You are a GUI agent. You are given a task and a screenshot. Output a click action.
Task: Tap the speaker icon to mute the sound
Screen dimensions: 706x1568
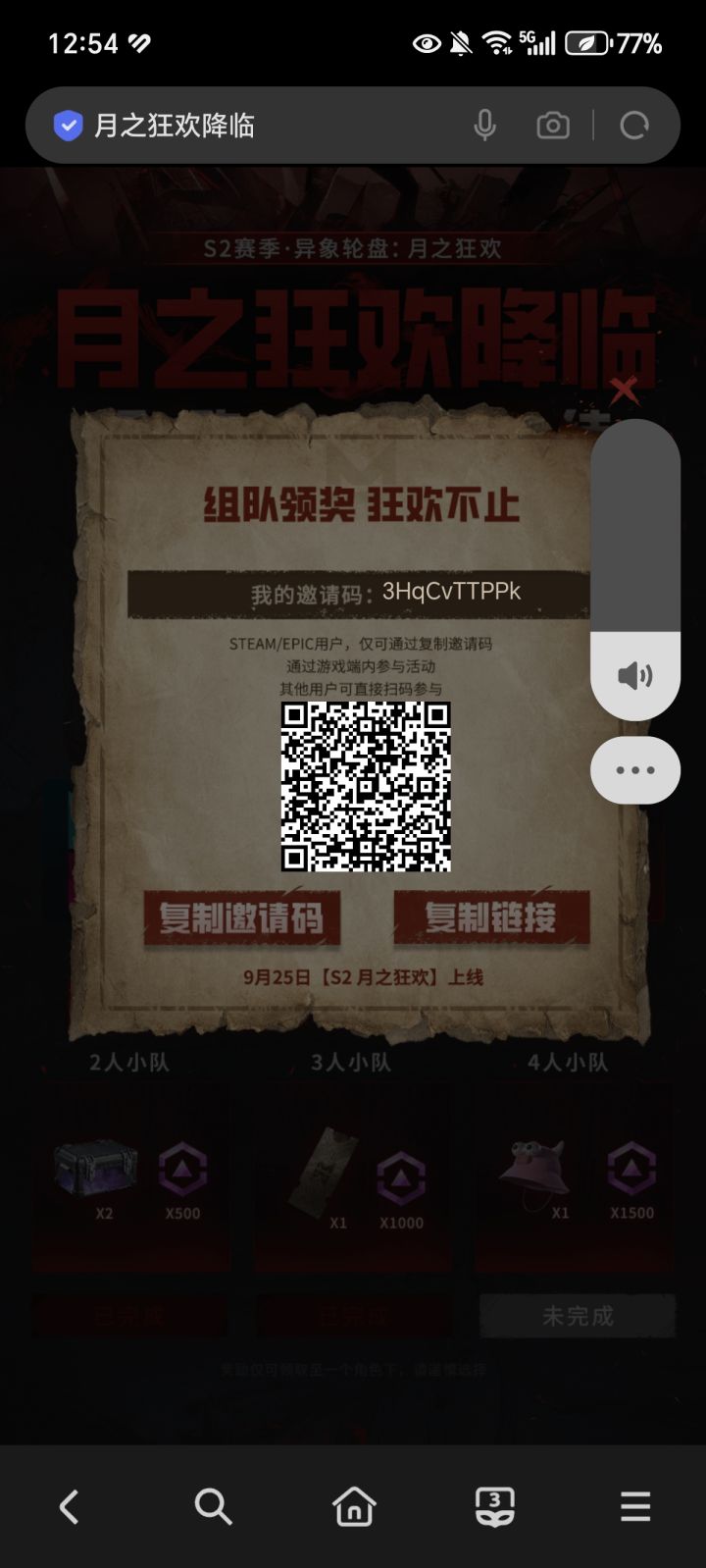coord(635,675)
